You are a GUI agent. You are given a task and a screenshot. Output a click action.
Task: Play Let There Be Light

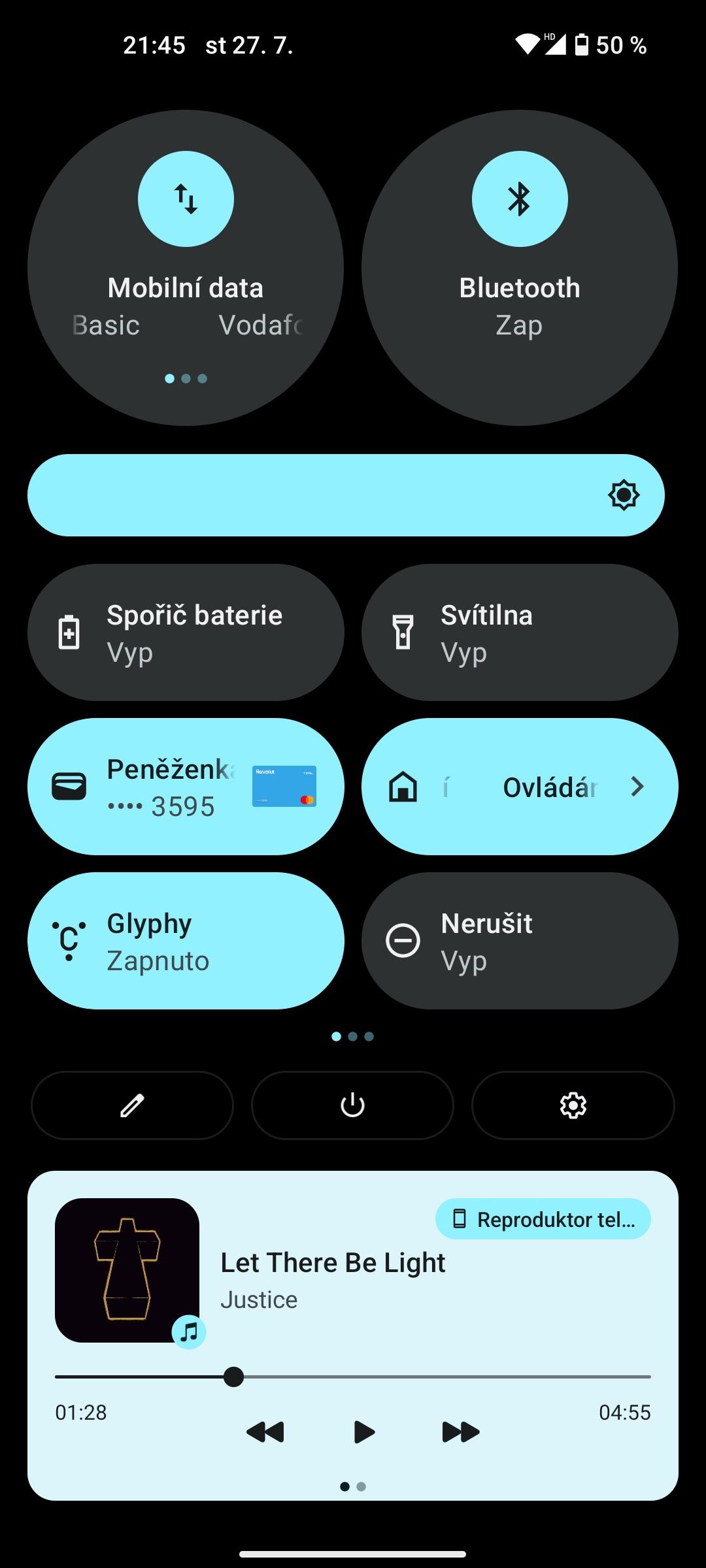tap(363, 1432)
